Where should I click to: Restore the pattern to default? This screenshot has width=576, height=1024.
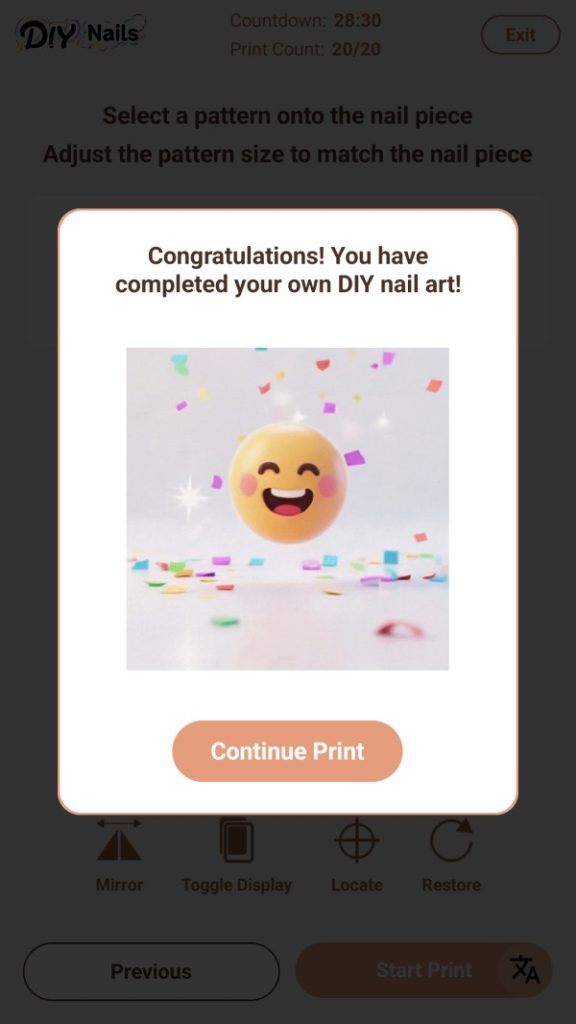[x=451, y=855]
